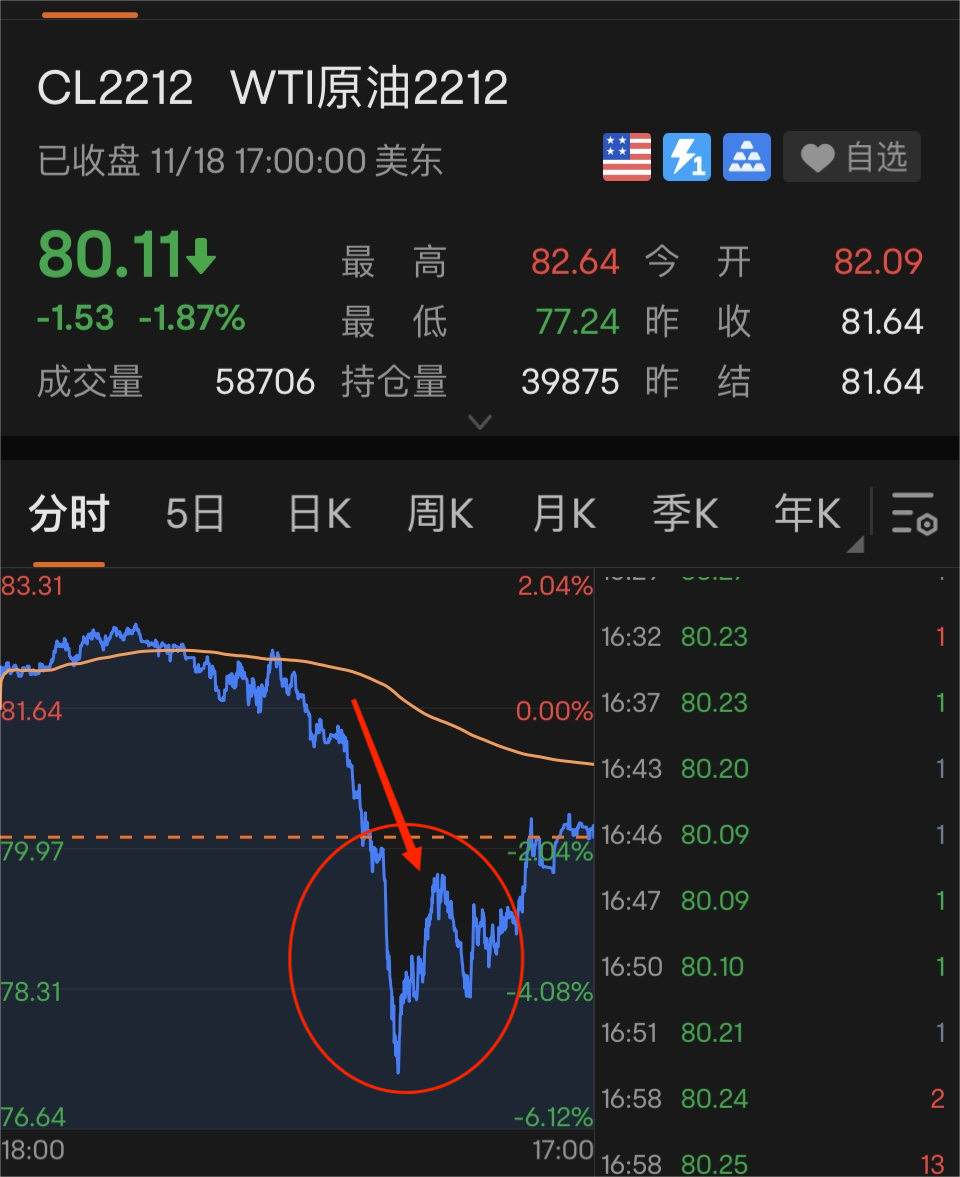Add CL2212 to 自选 watchlist

852,158
